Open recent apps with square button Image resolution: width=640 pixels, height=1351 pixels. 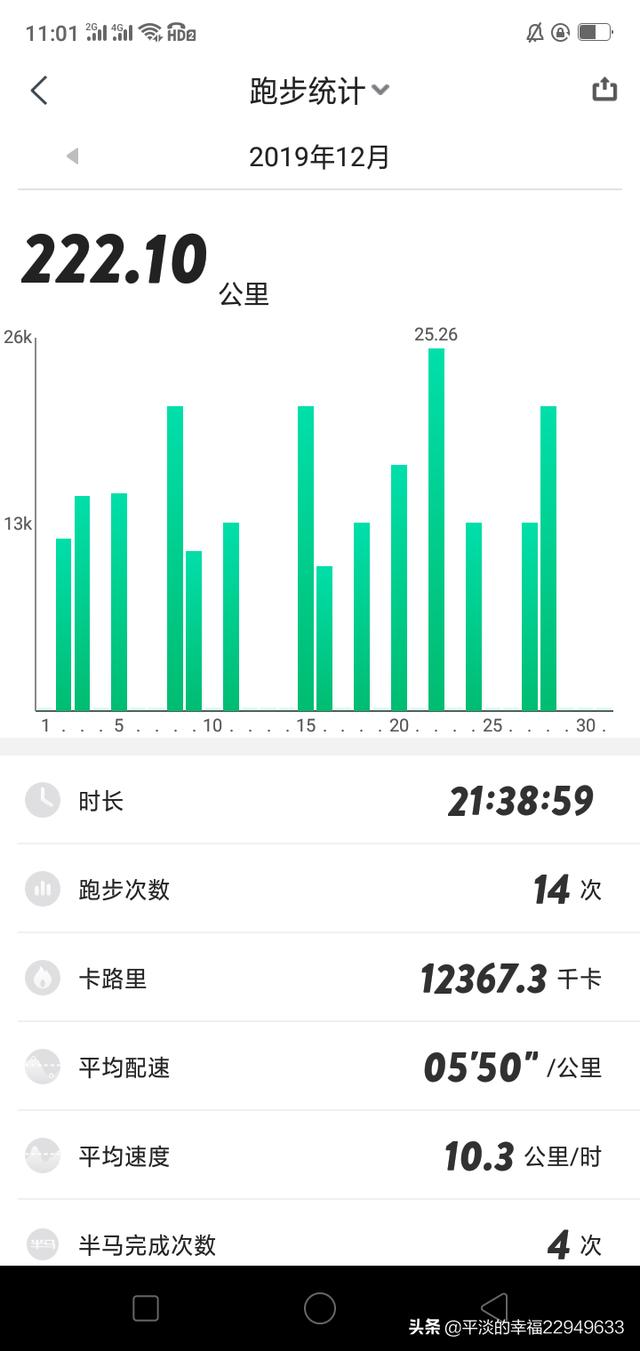click(x=146, y=1308)
